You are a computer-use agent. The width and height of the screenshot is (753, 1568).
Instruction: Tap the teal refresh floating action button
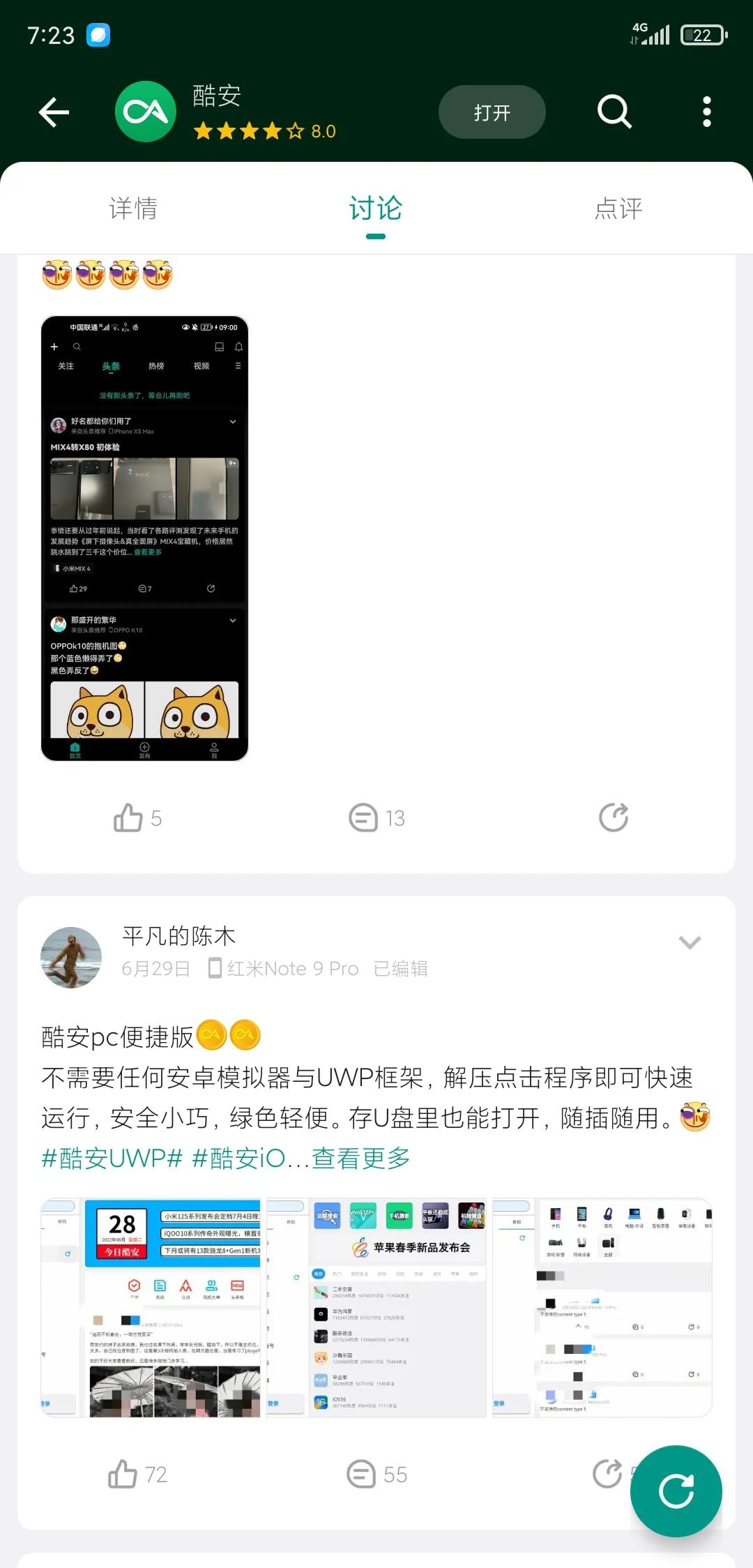[x=676, y=1491]
